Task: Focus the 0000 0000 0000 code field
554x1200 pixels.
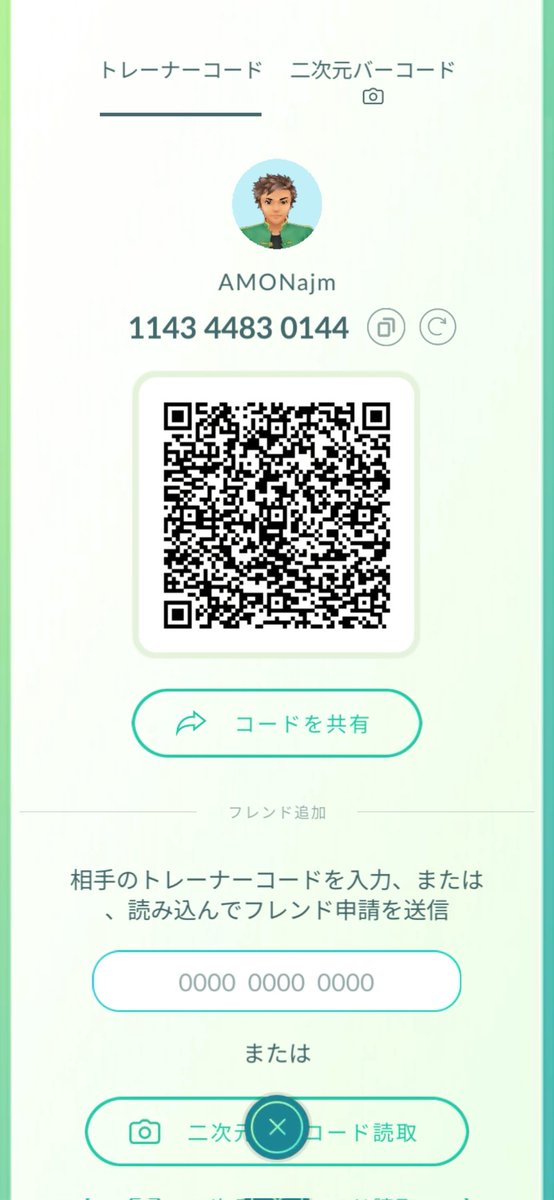Action: pos(277,982)
